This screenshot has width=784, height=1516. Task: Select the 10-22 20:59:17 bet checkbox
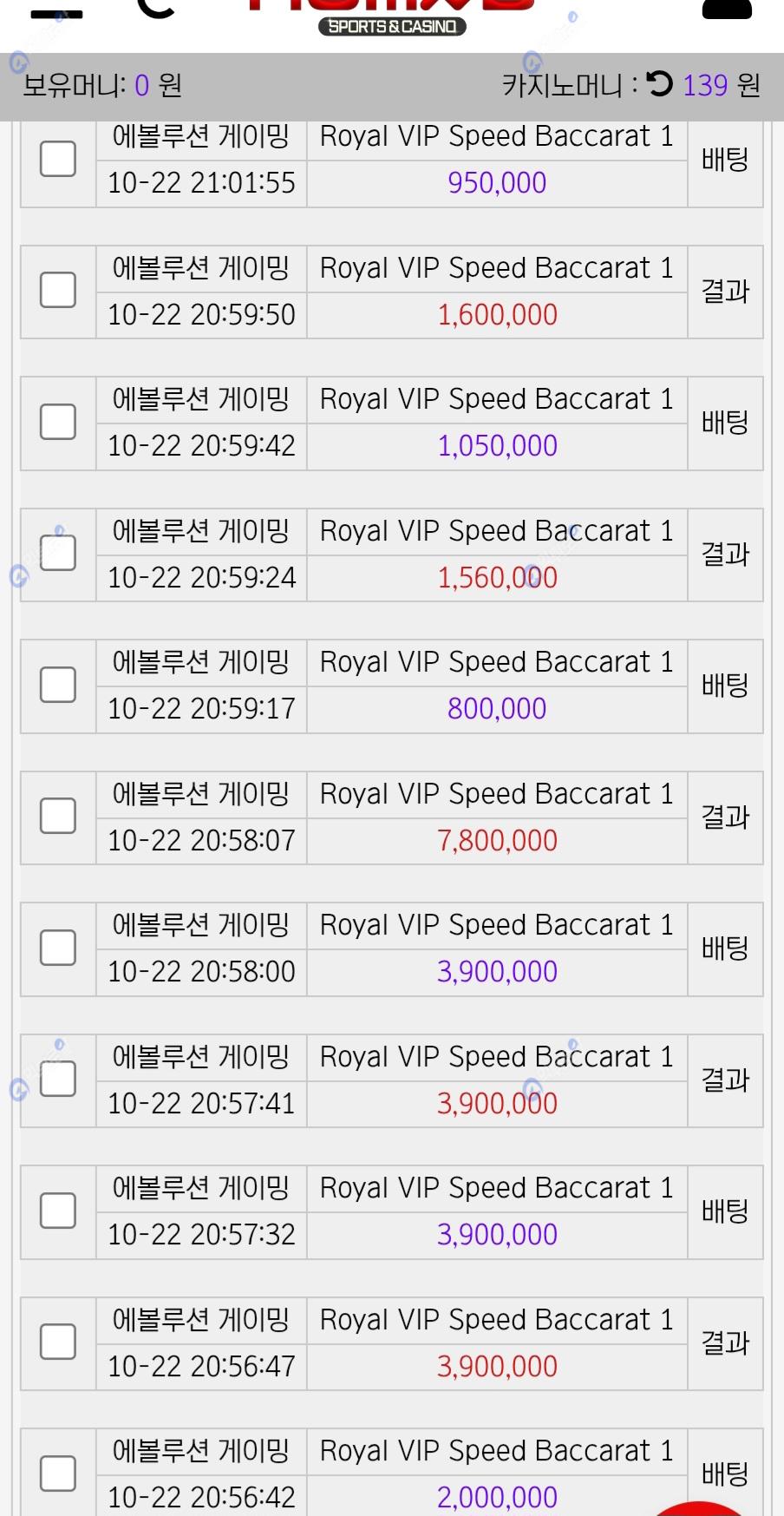(x=58, y=685)
